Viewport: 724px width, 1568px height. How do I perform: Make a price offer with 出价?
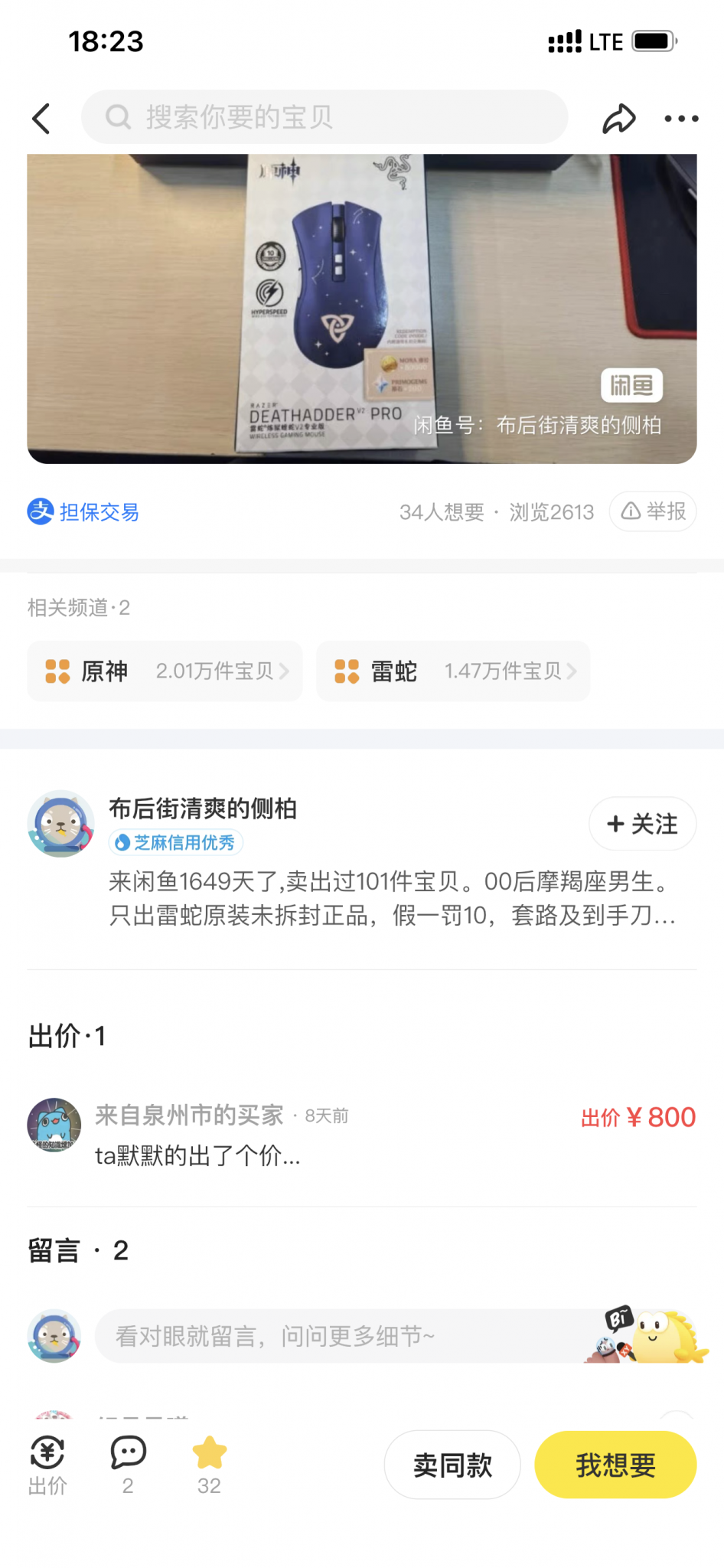tap(47, 1465)
